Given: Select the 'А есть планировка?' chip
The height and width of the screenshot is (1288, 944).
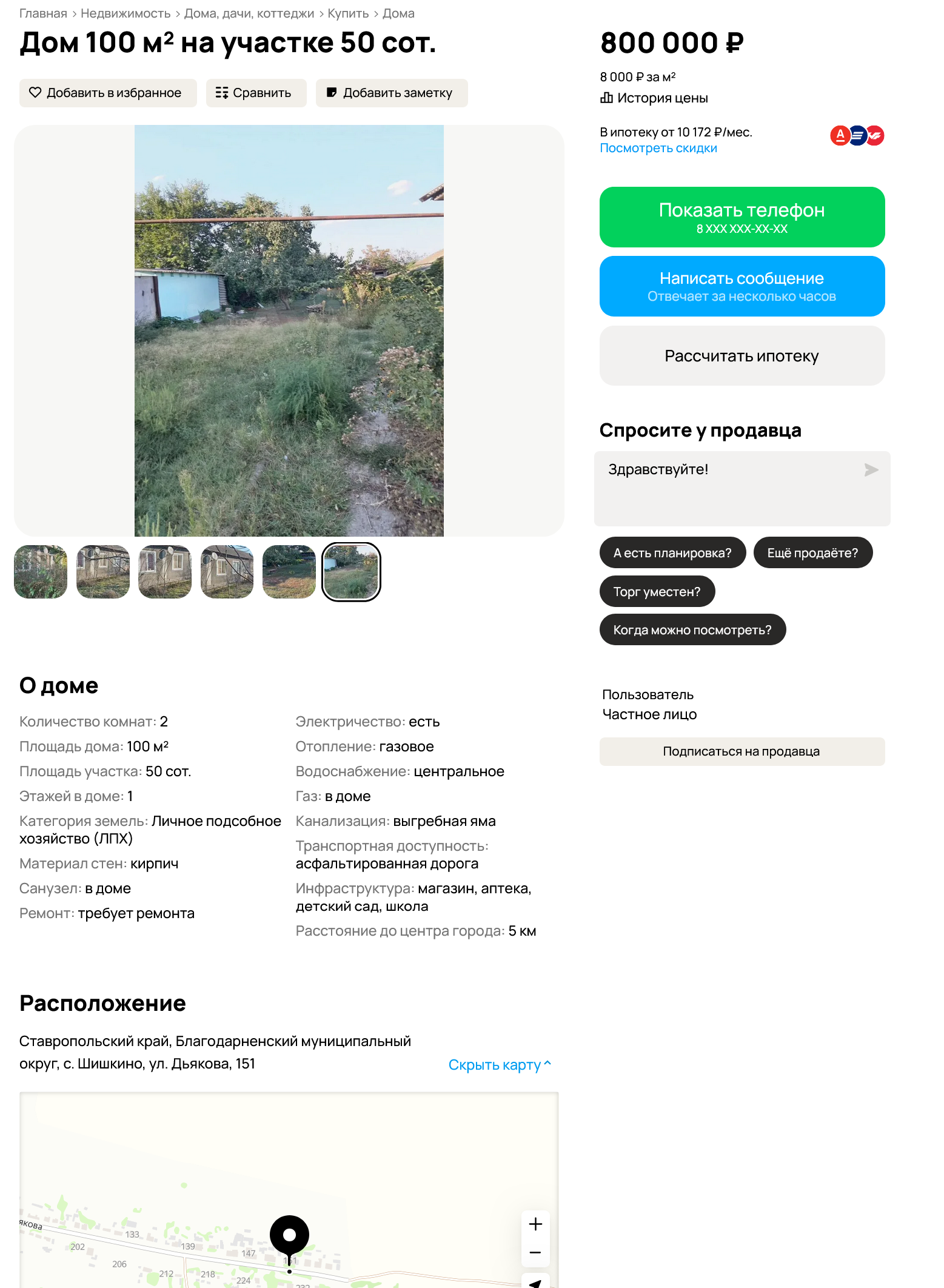Looking at the screenshot, I should (x=672, y=552).
